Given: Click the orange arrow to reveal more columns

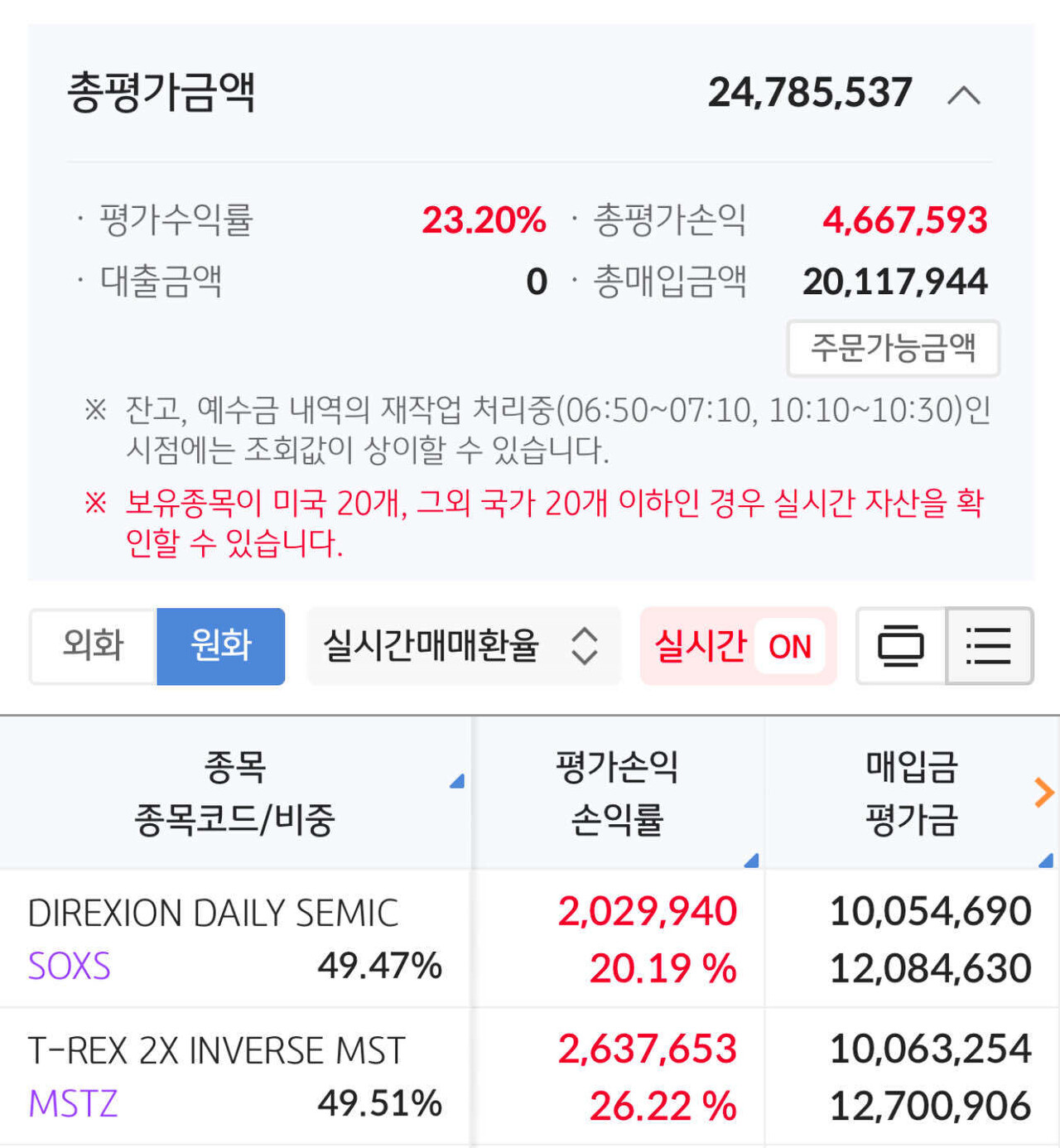Looking at the screenshot, I should click(1047, 791).
